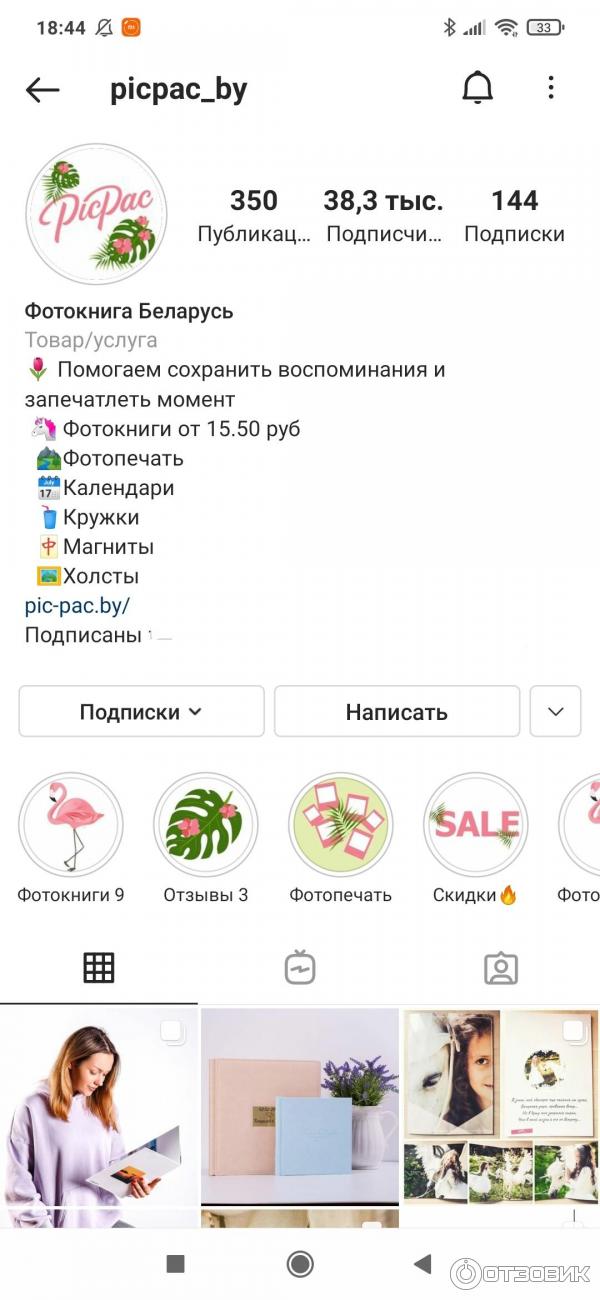Open the three-dot overflow menu
The image size is (600, 1300).
551,89
